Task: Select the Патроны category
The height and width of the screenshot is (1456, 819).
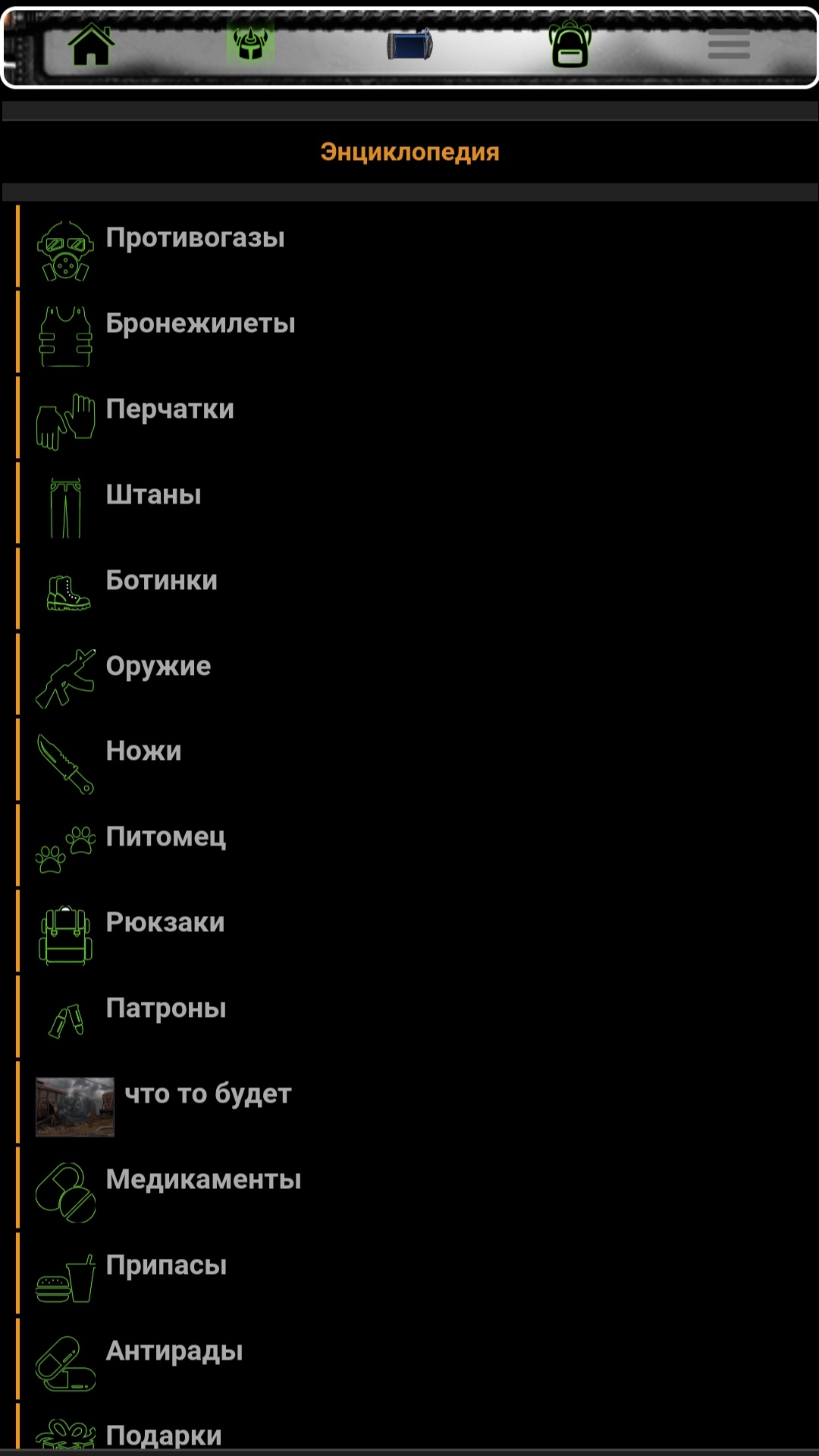Action: click(165, 1009)
